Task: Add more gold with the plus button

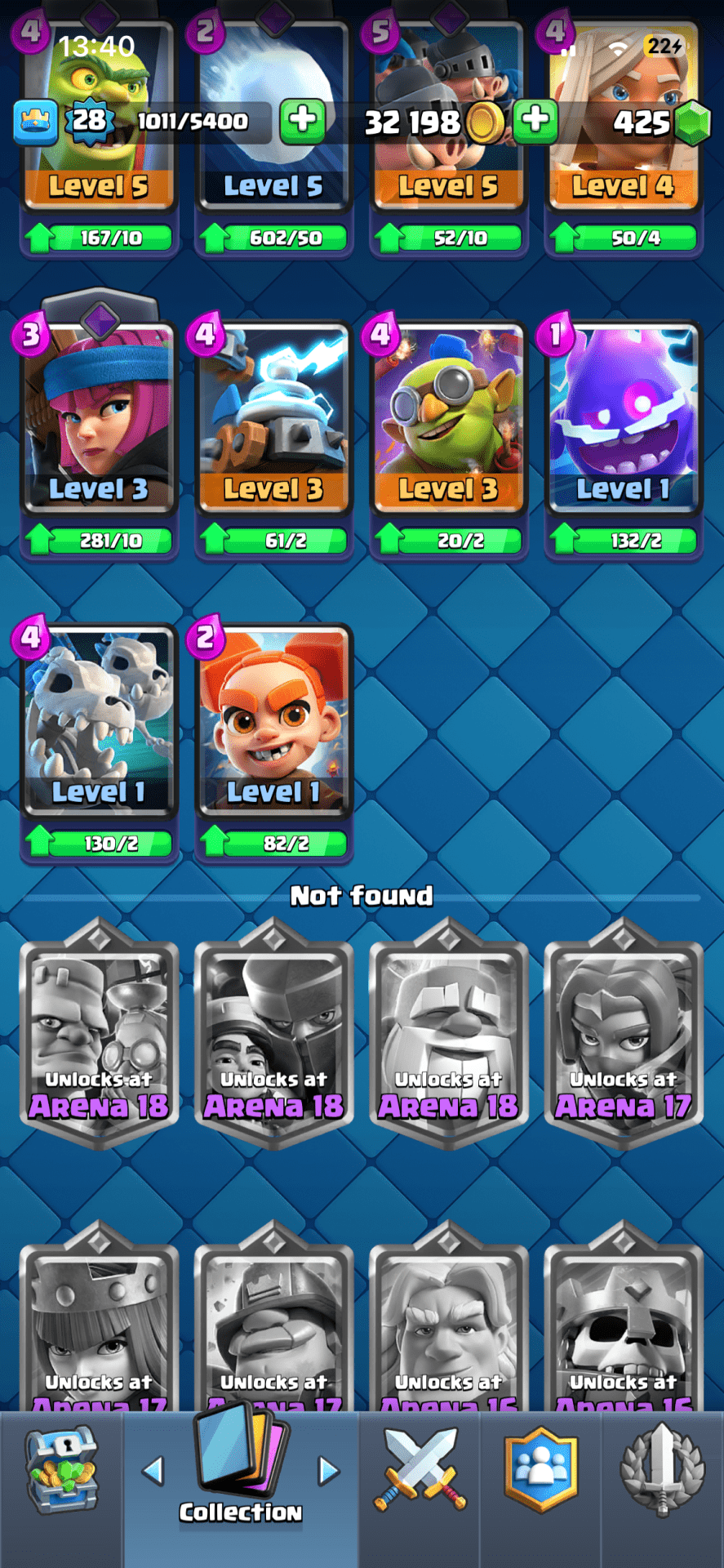Action: point(535,121)
